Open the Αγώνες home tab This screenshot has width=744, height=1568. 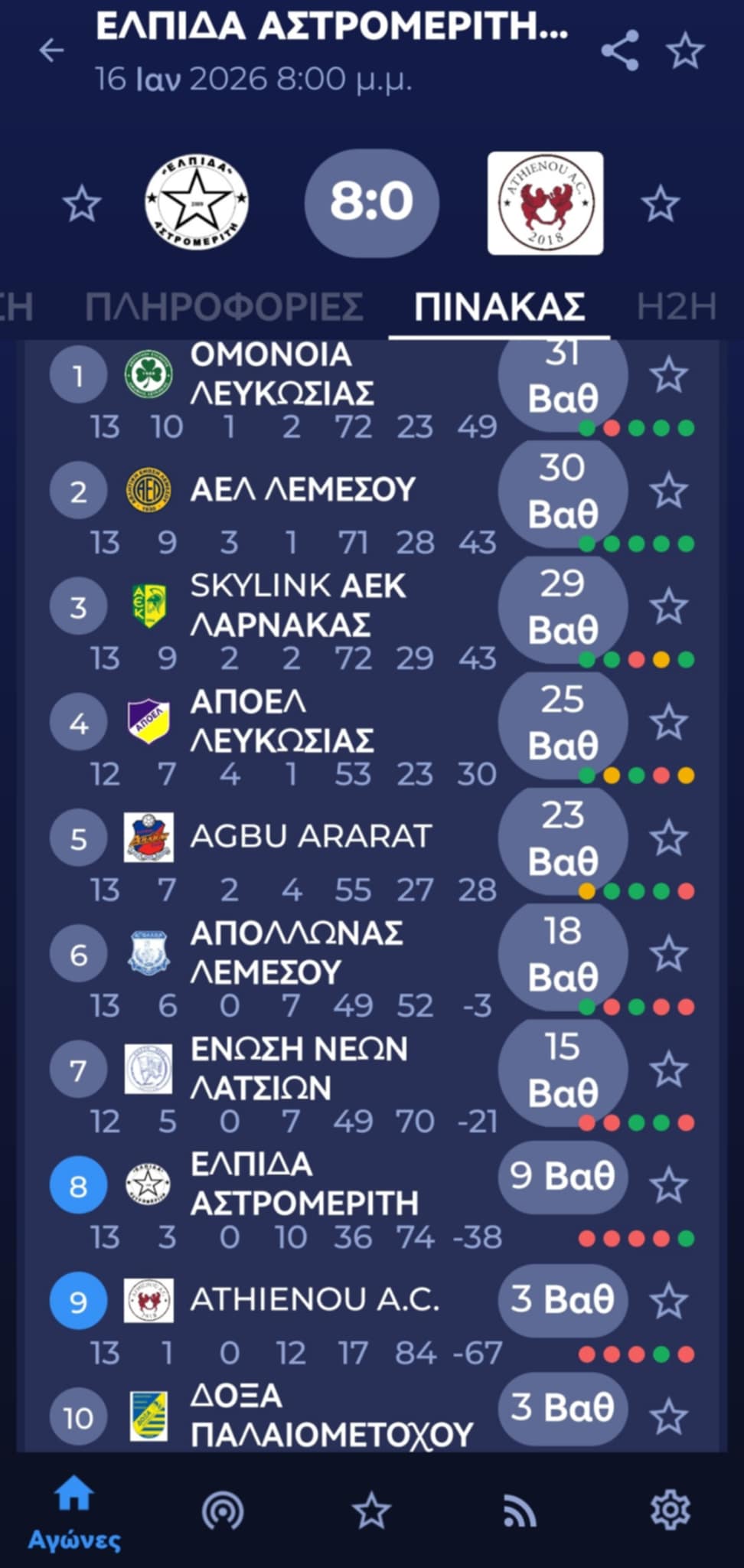(74, 1513)
